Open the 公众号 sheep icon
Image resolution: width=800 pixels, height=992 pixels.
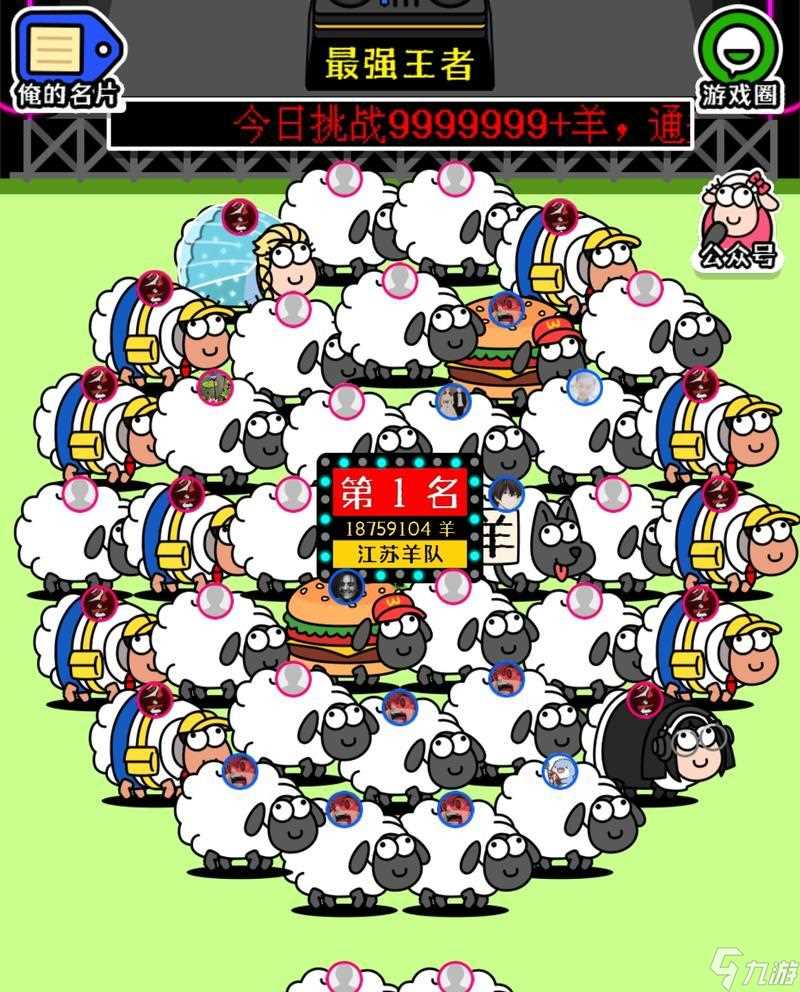pos(737,221)
